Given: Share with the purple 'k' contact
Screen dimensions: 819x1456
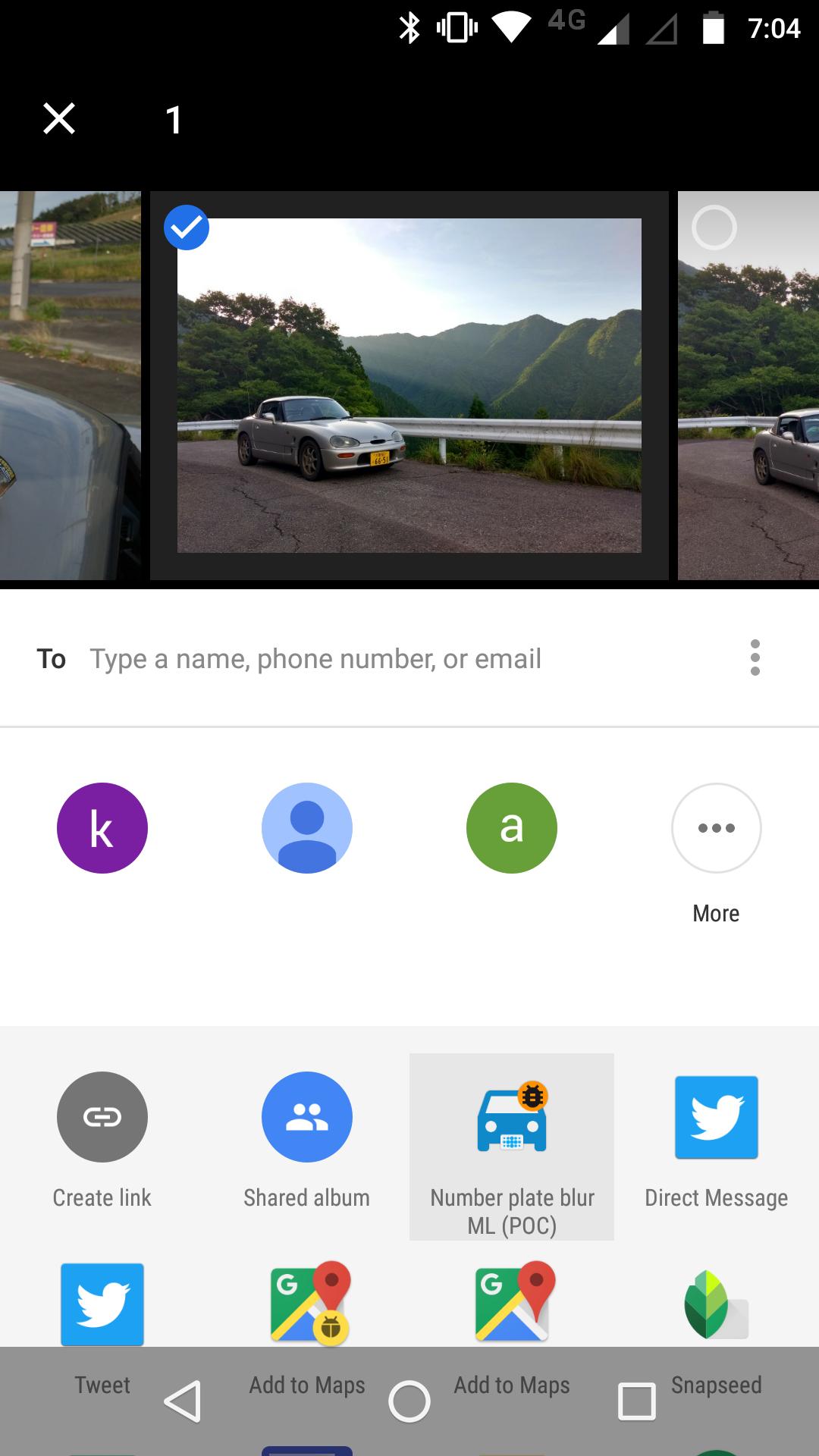Looking at the screenshot, I should click(102, 828).
